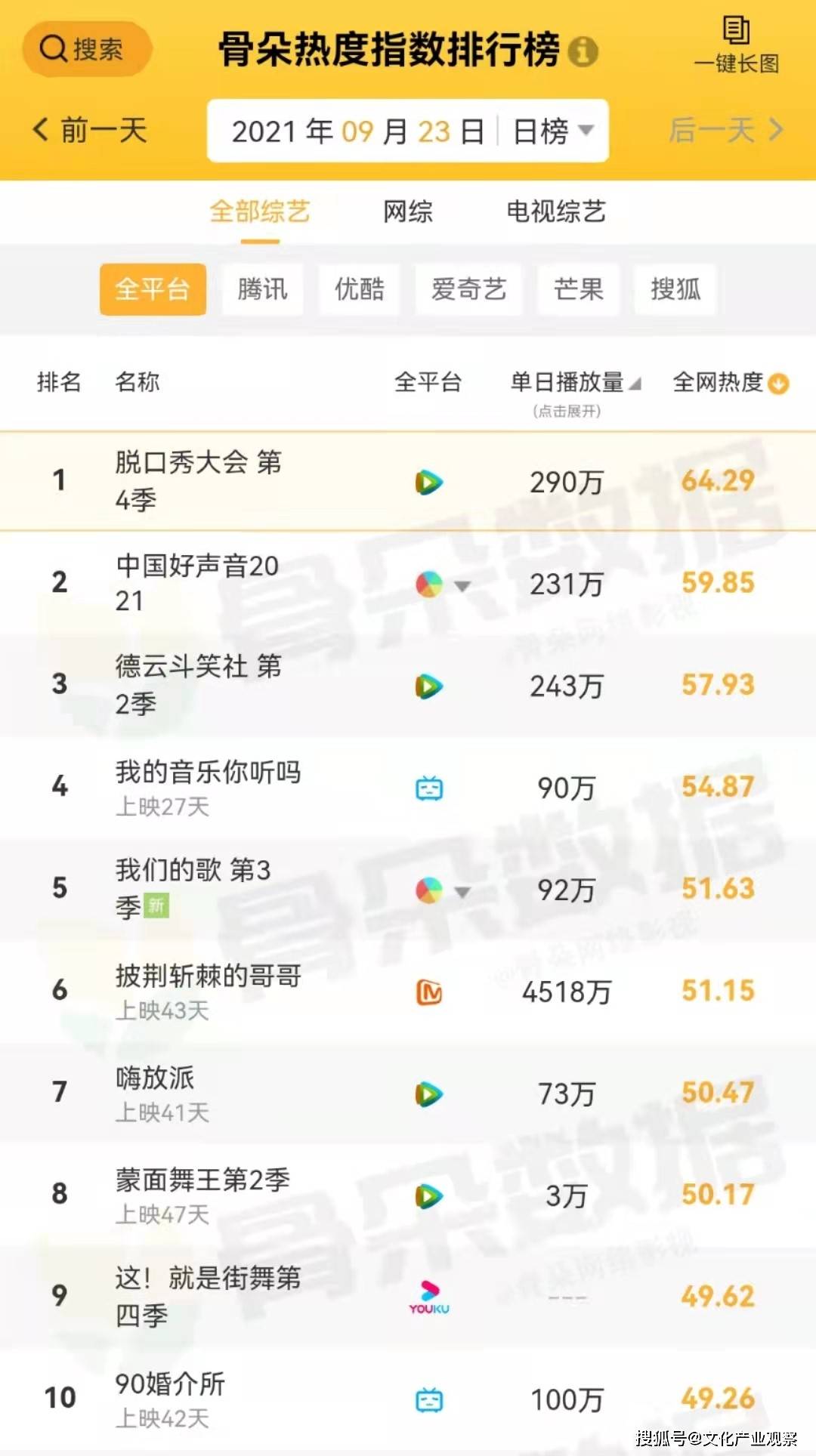Open the 搜索 search box
816x1456 pixels.
tap(86, 50)
